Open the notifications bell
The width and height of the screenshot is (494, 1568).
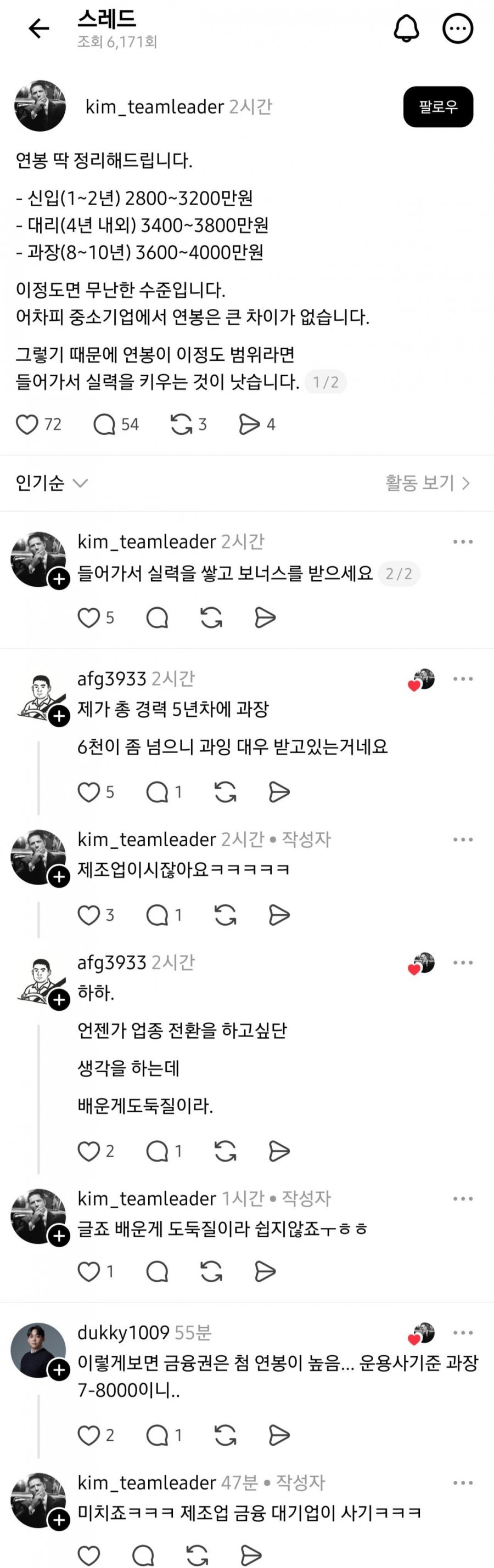[406, 28]
